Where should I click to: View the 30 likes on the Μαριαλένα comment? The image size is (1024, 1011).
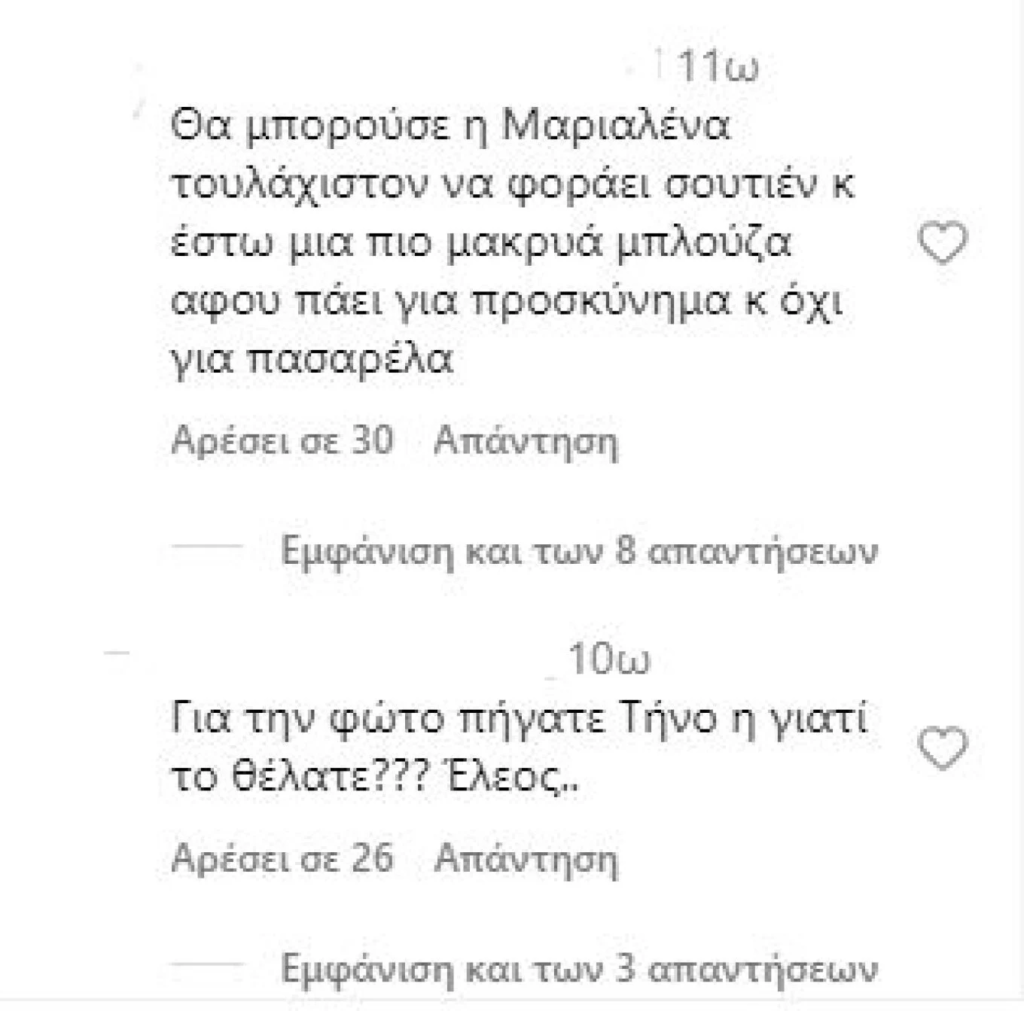[x=283, y=441]
